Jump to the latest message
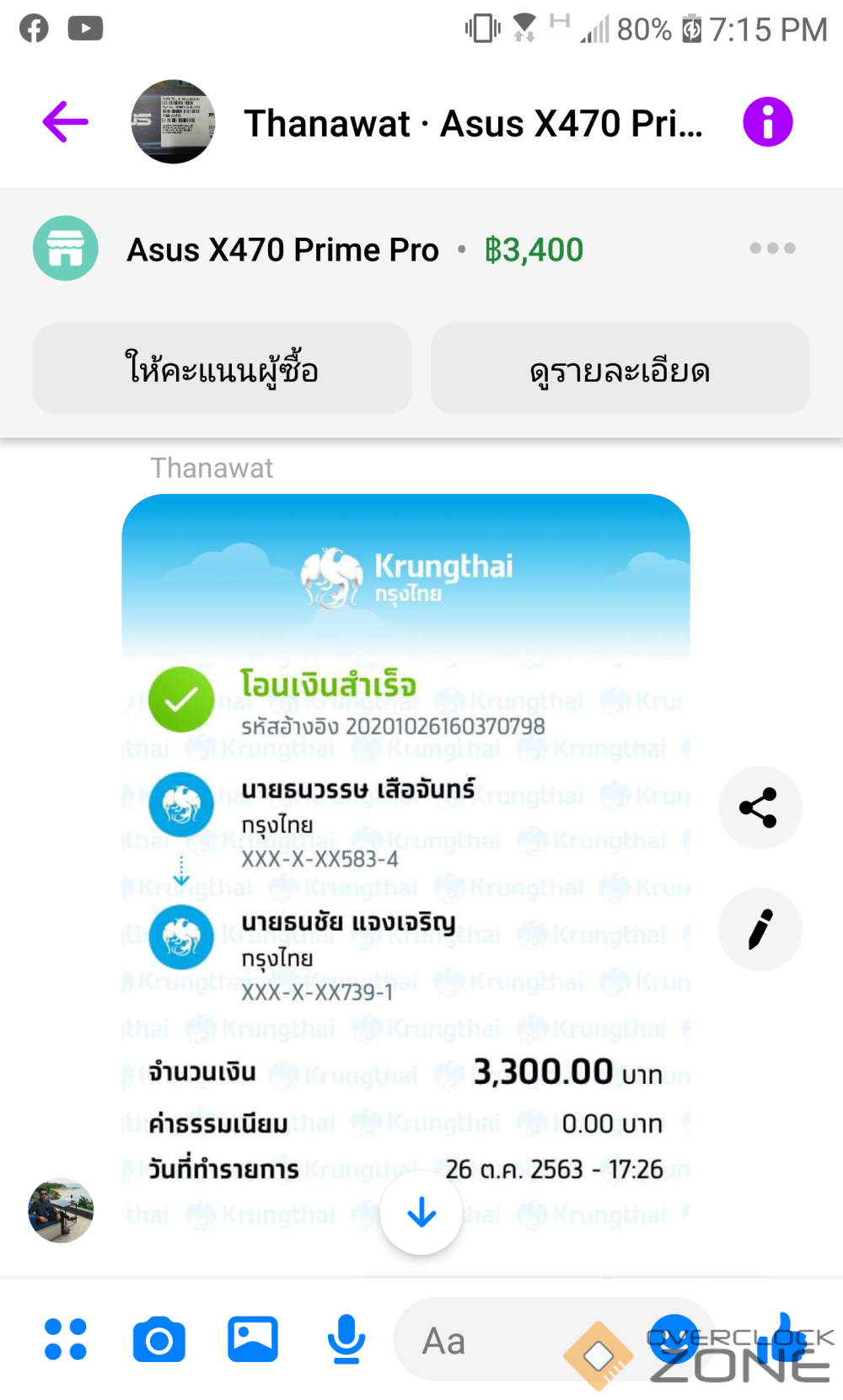Viewport: 843px width, 1400px height. tap(421, 1213)
